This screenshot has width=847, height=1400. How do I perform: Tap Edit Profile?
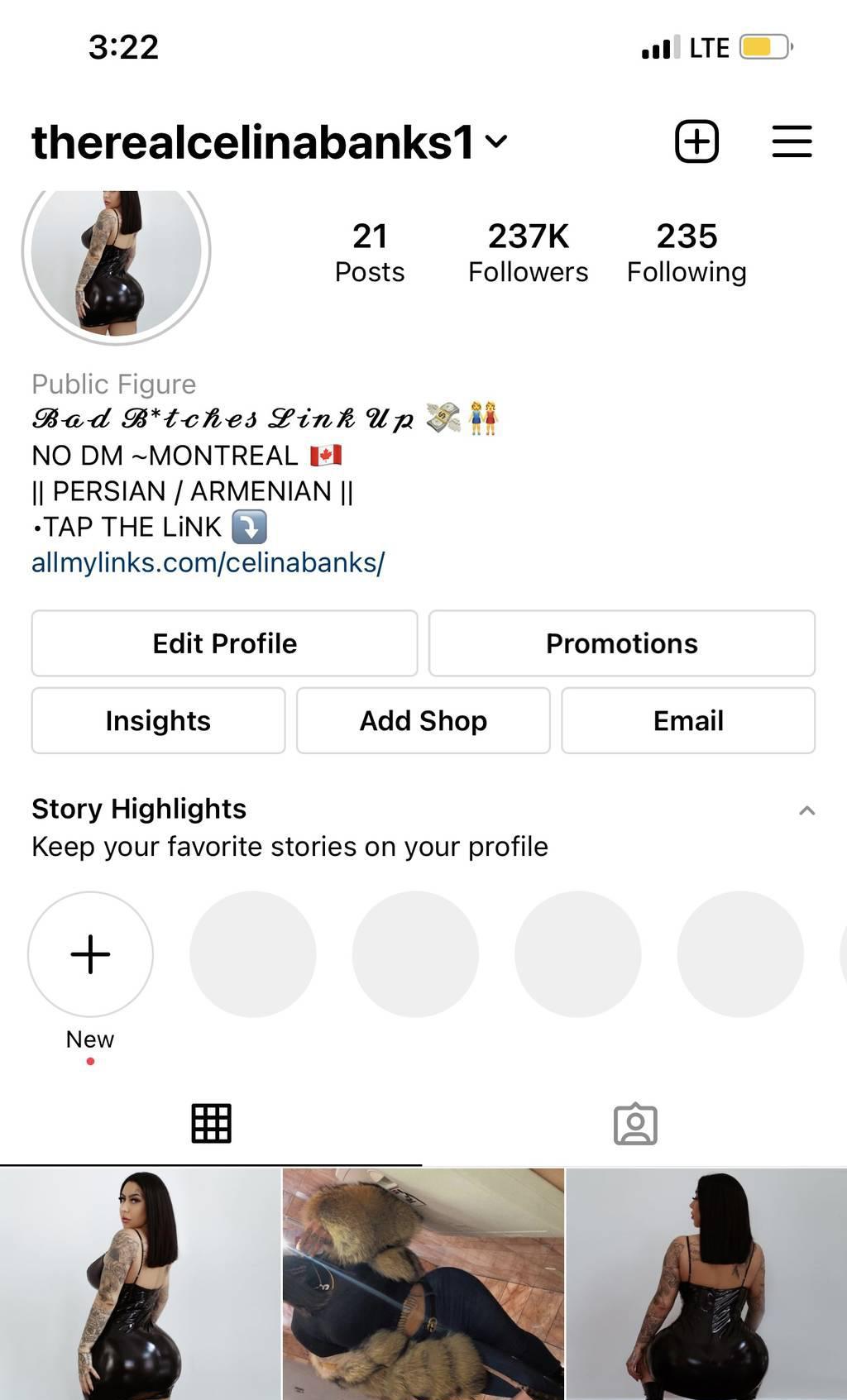[x=224, y=643]
